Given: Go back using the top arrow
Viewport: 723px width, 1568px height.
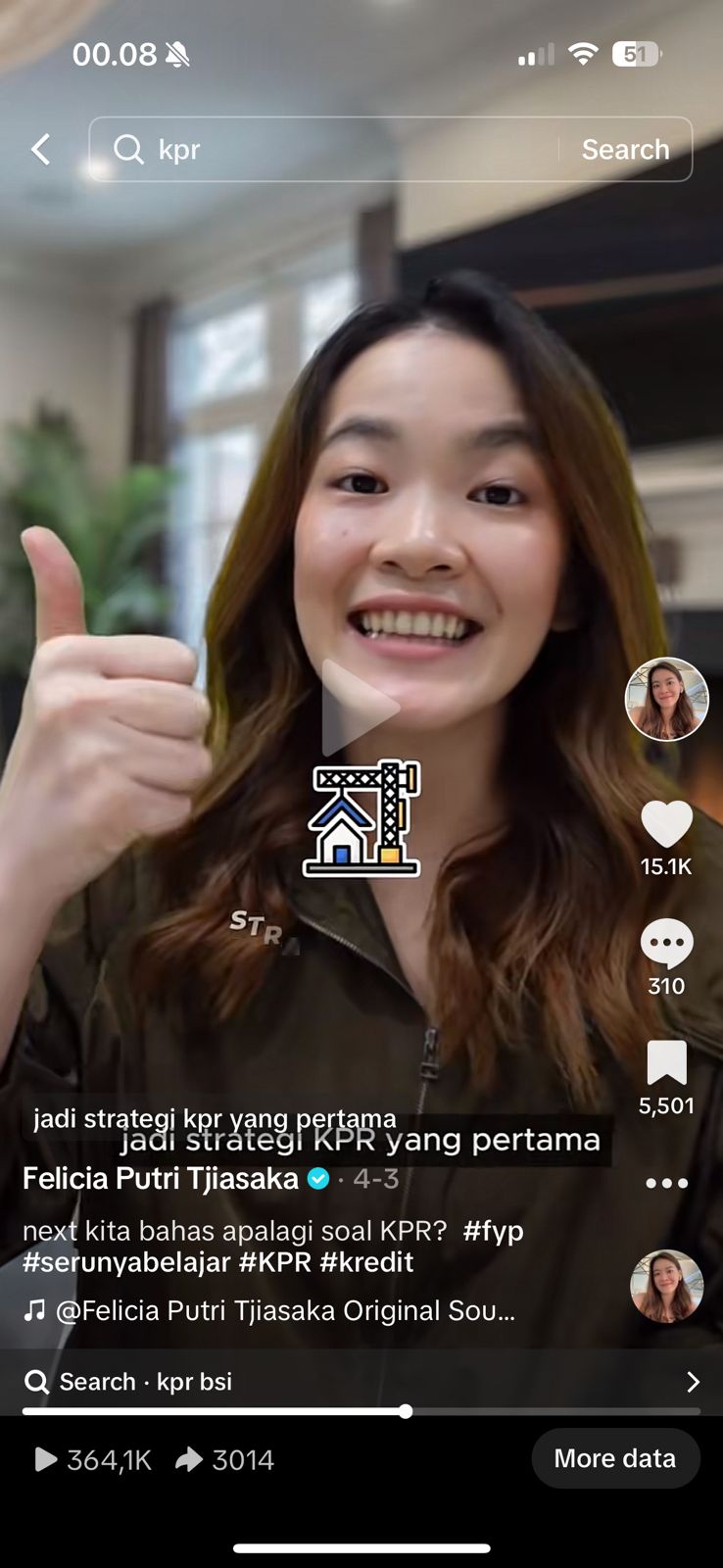Looking at the screenshot, I should [41, 150].
